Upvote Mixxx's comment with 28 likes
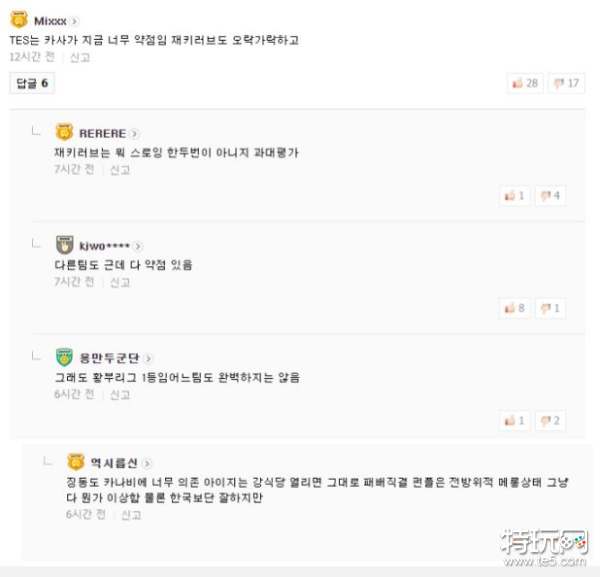 tap(524, 84)
